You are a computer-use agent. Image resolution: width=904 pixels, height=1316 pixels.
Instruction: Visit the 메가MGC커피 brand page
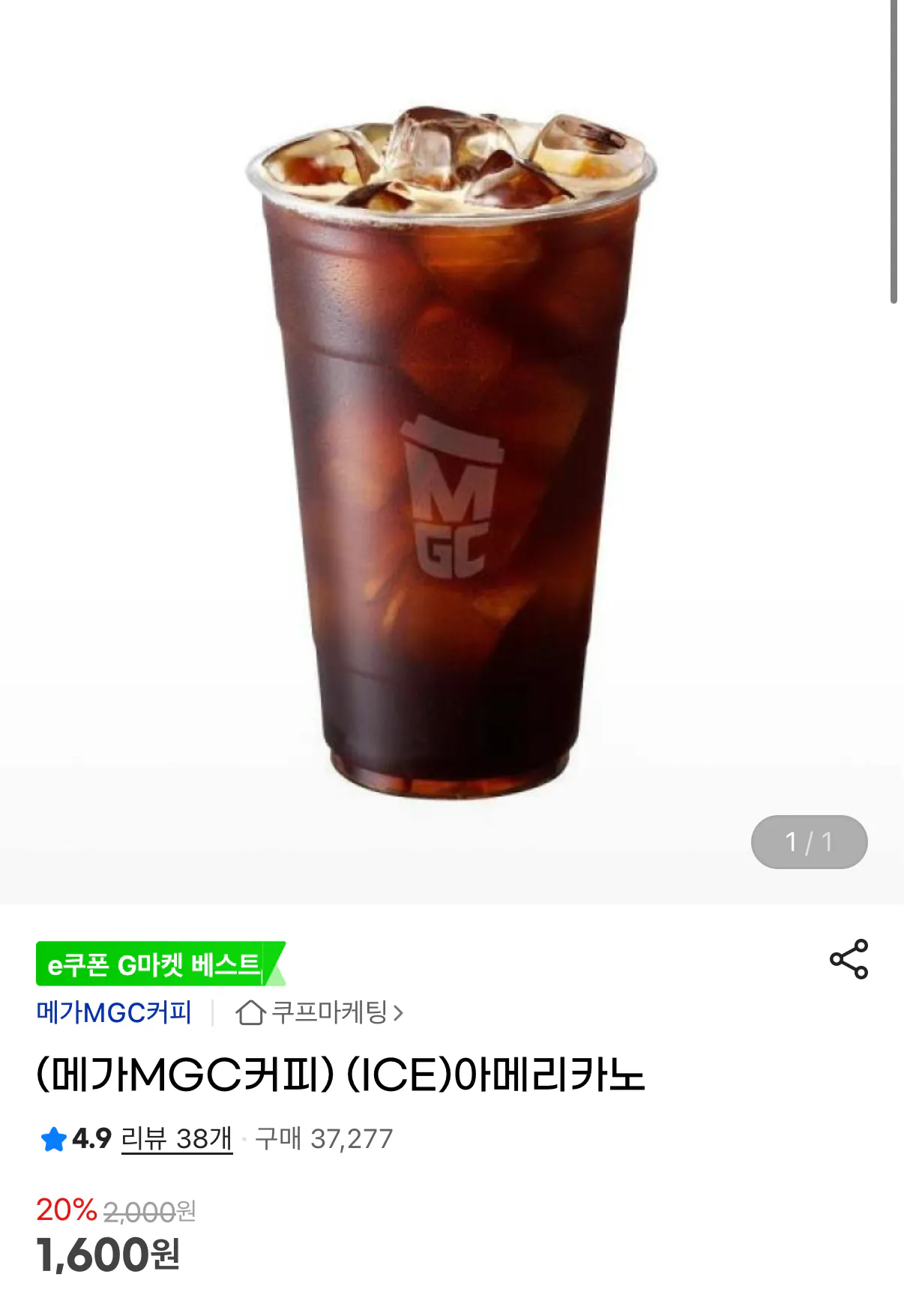114,1012
